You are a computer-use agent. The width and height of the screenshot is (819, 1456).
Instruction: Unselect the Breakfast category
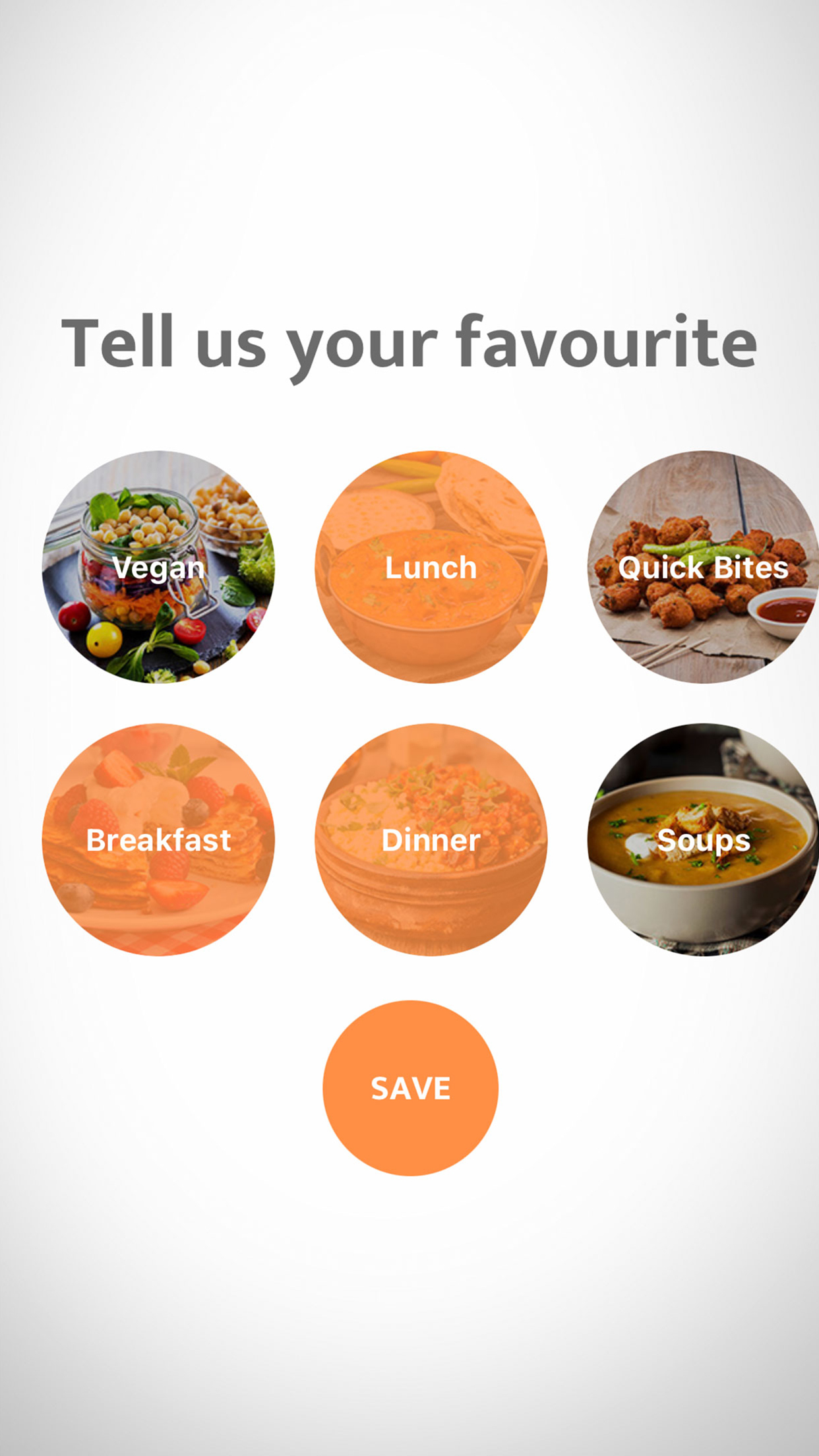click(x=158, y=839)
